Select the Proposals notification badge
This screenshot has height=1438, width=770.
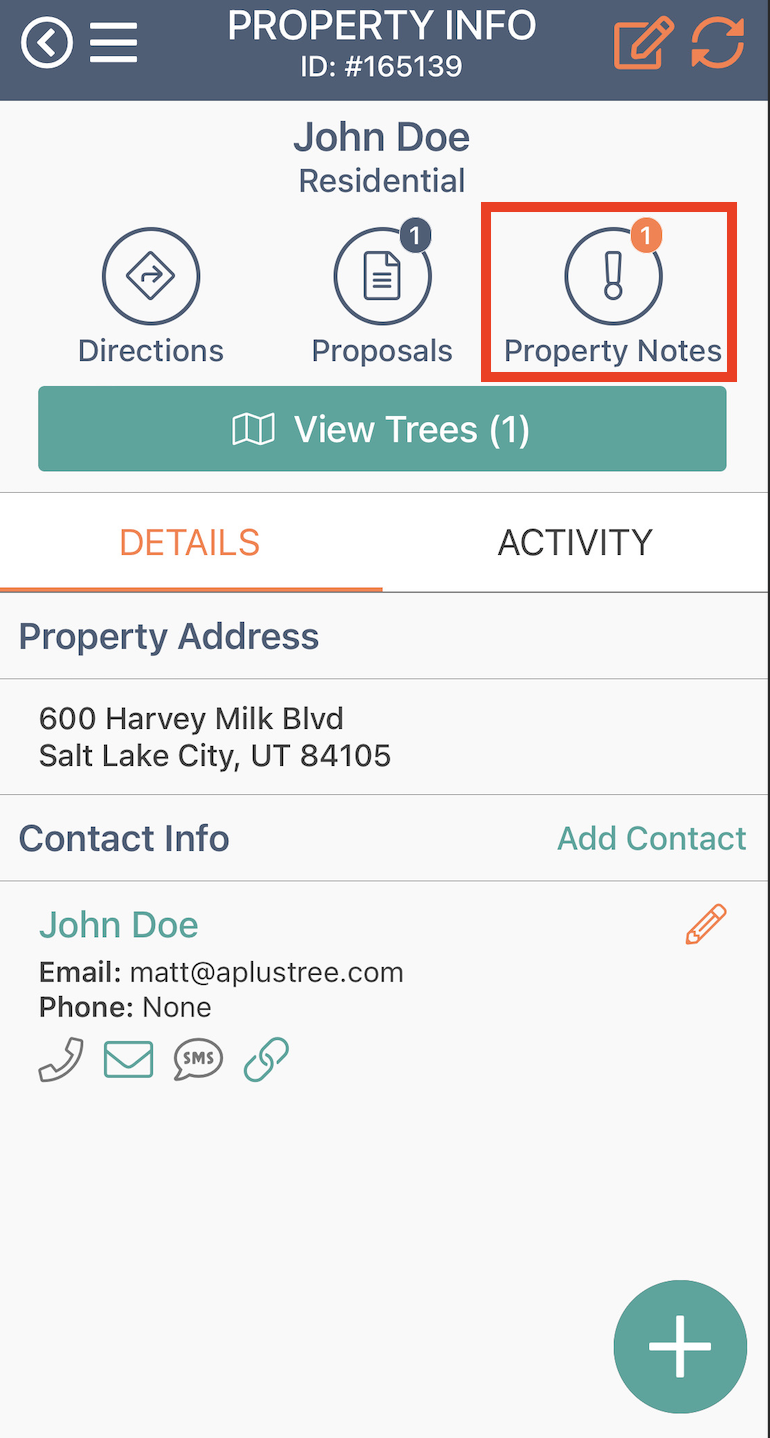click(x=418, y=236)
